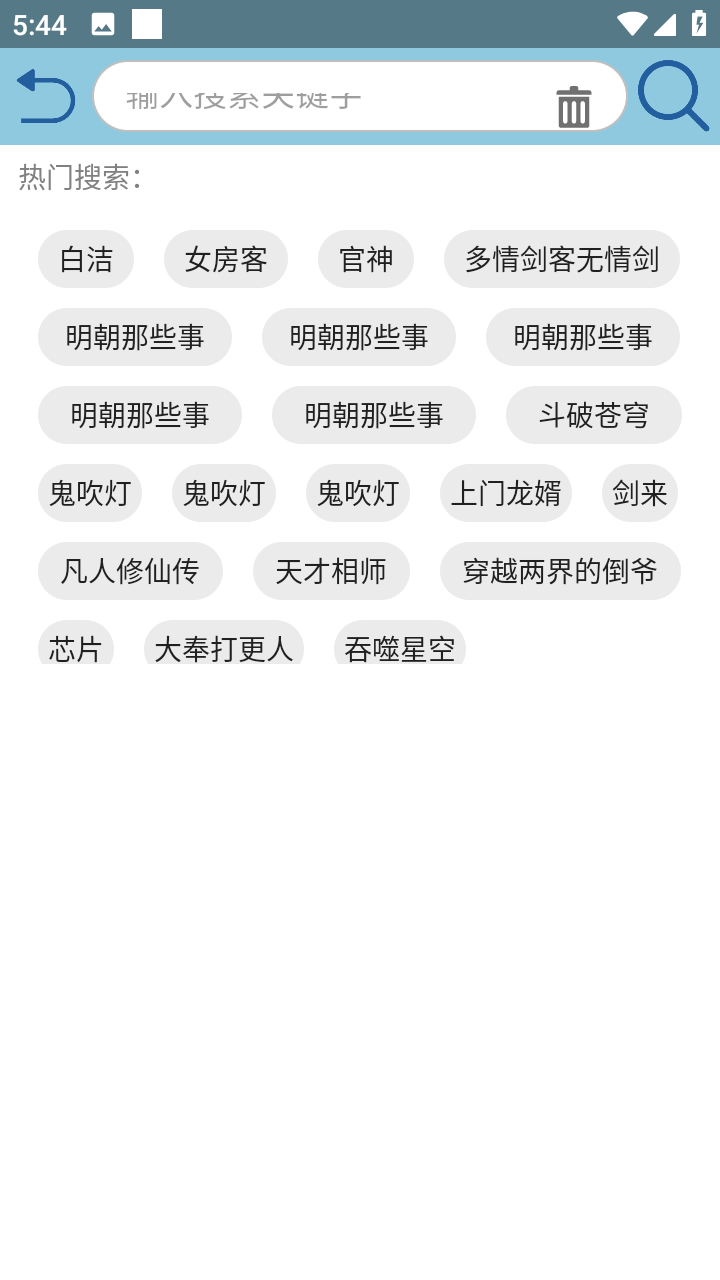Tap the back arrow icon
The width and height of the screenshot is (720, 1280).
point(44,95)
